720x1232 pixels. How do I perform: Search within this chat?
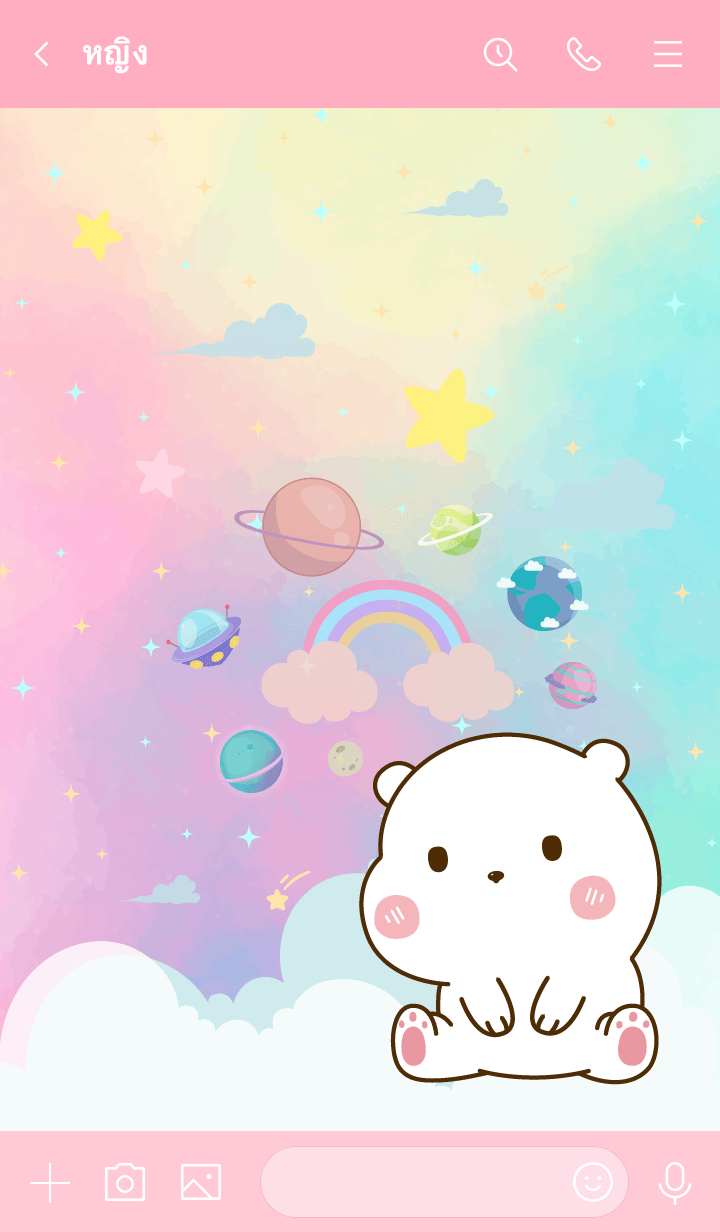(x=500, y=54)
